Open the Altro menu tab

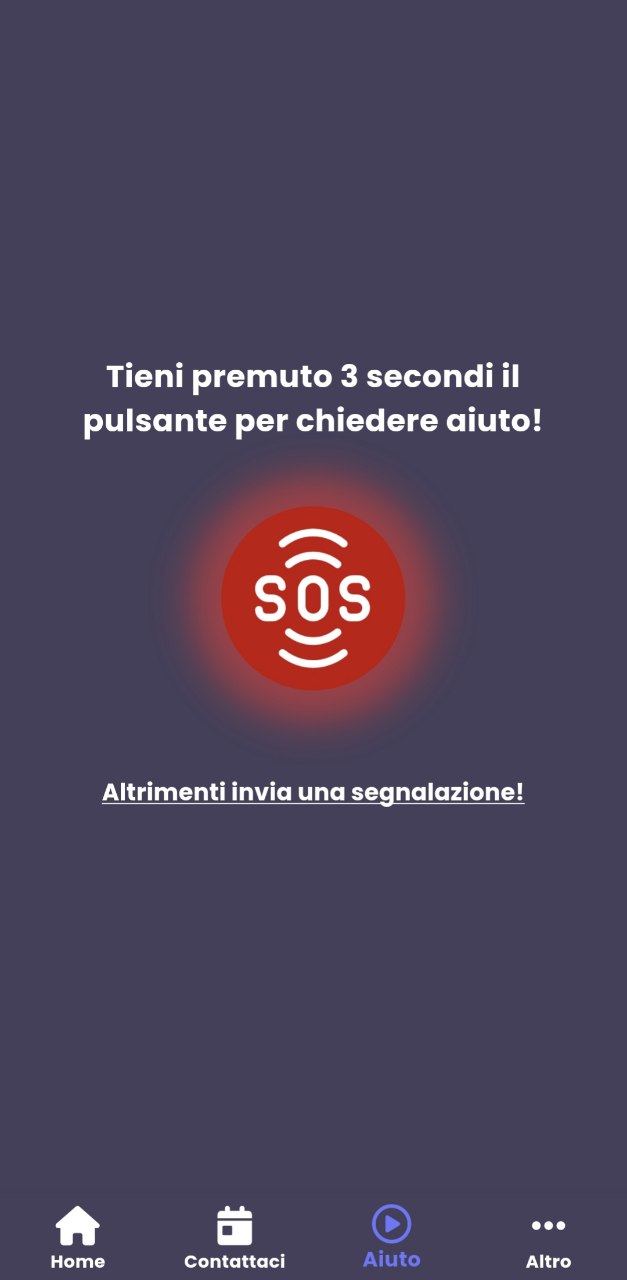click(x=549, y=1238)
